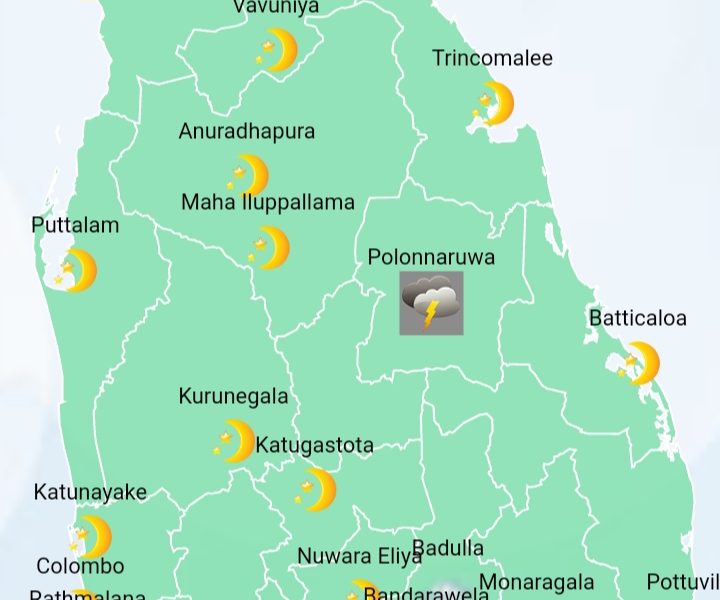
Task: Select the Katunayake weather icon
Action: (x=91, y=537)
